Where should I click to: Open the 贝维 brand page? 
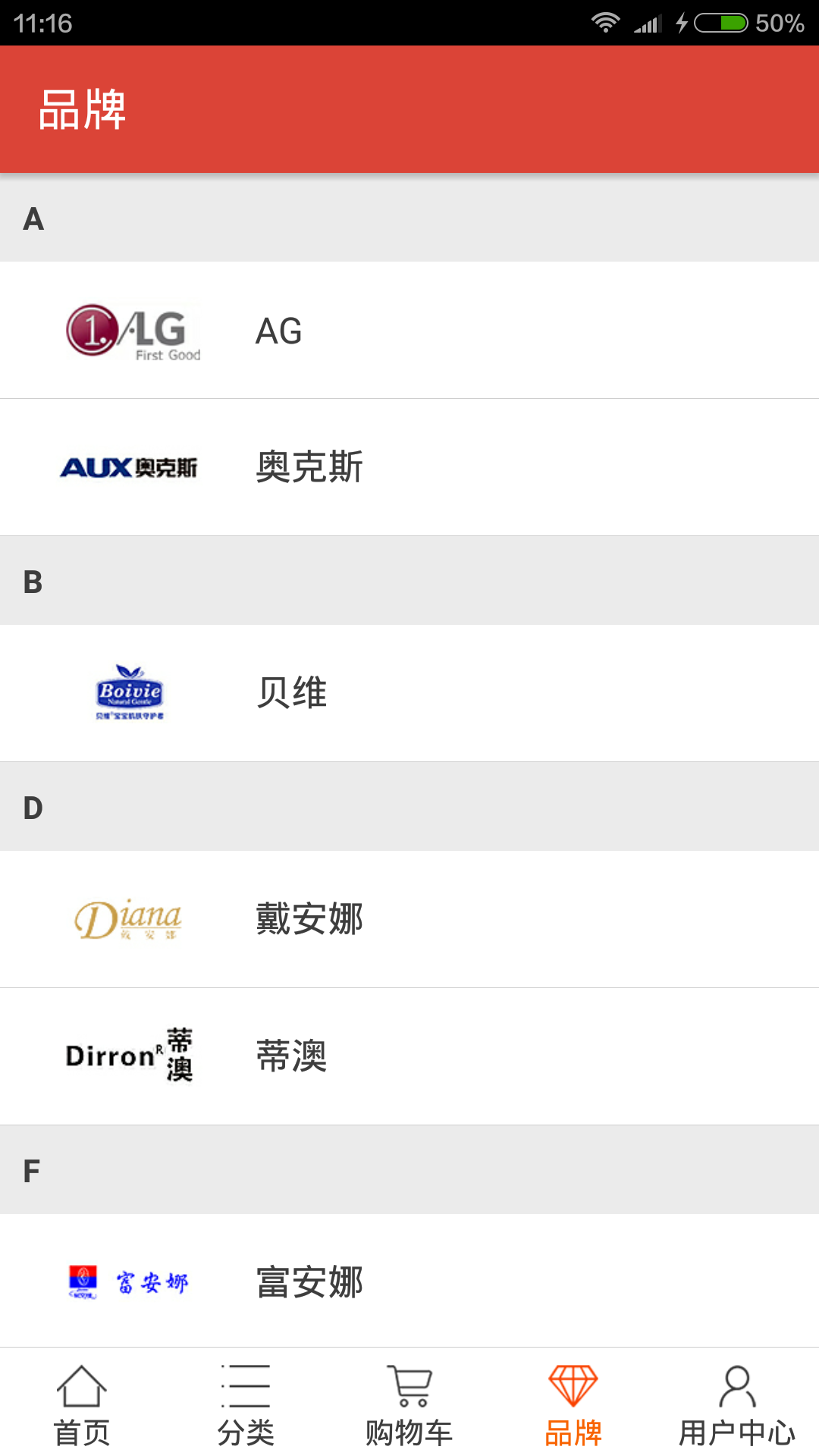pos(409,693)
